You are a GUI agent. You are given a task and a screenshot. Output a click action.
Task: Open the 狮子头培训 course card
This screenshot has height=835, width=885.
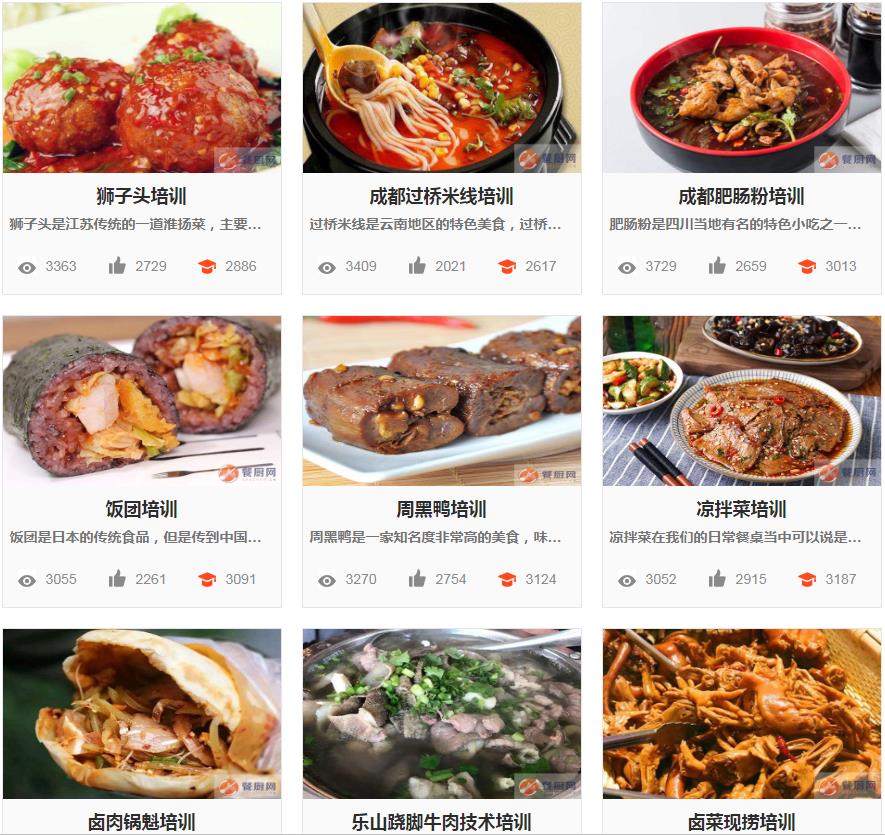141,196
